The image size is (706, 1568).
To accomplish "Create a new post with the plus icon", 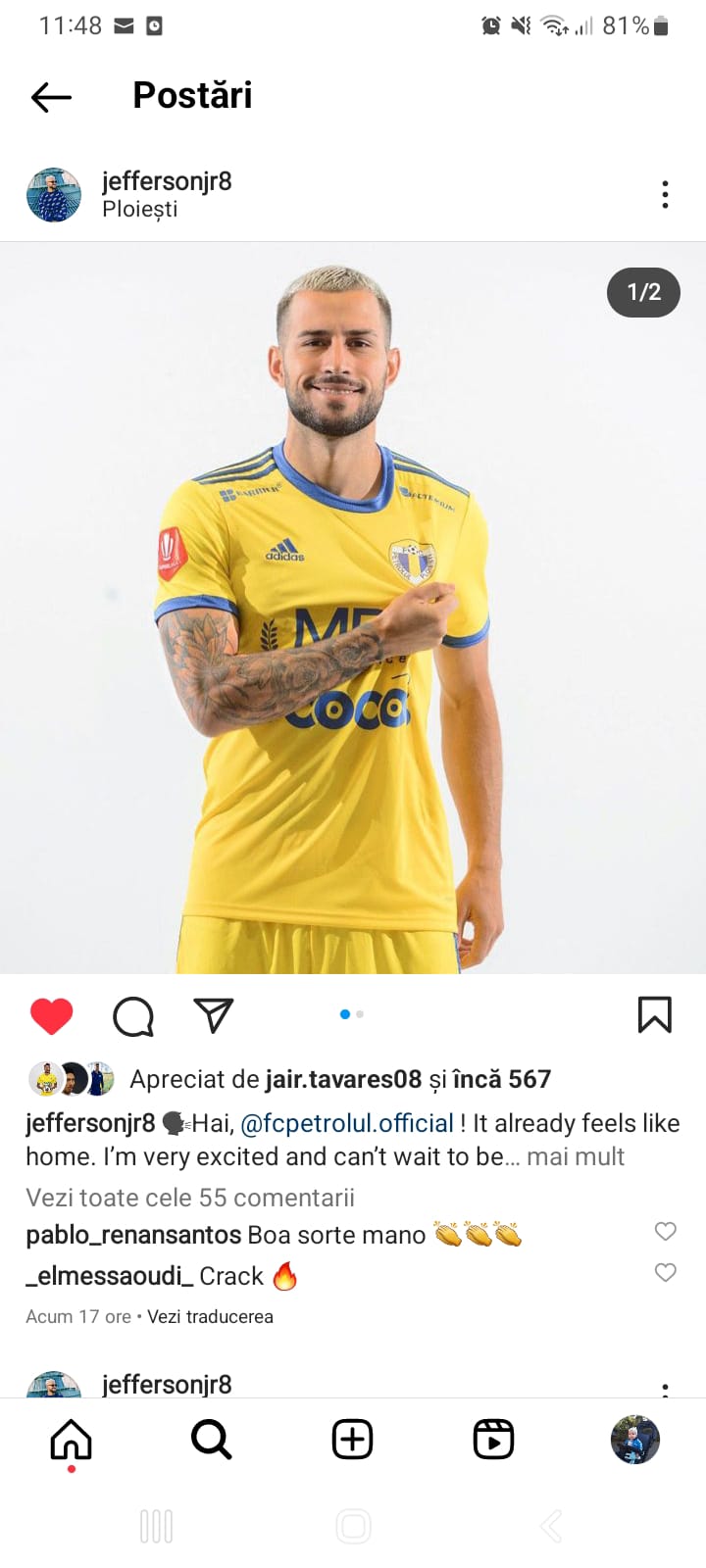I will coord(352,1438).
